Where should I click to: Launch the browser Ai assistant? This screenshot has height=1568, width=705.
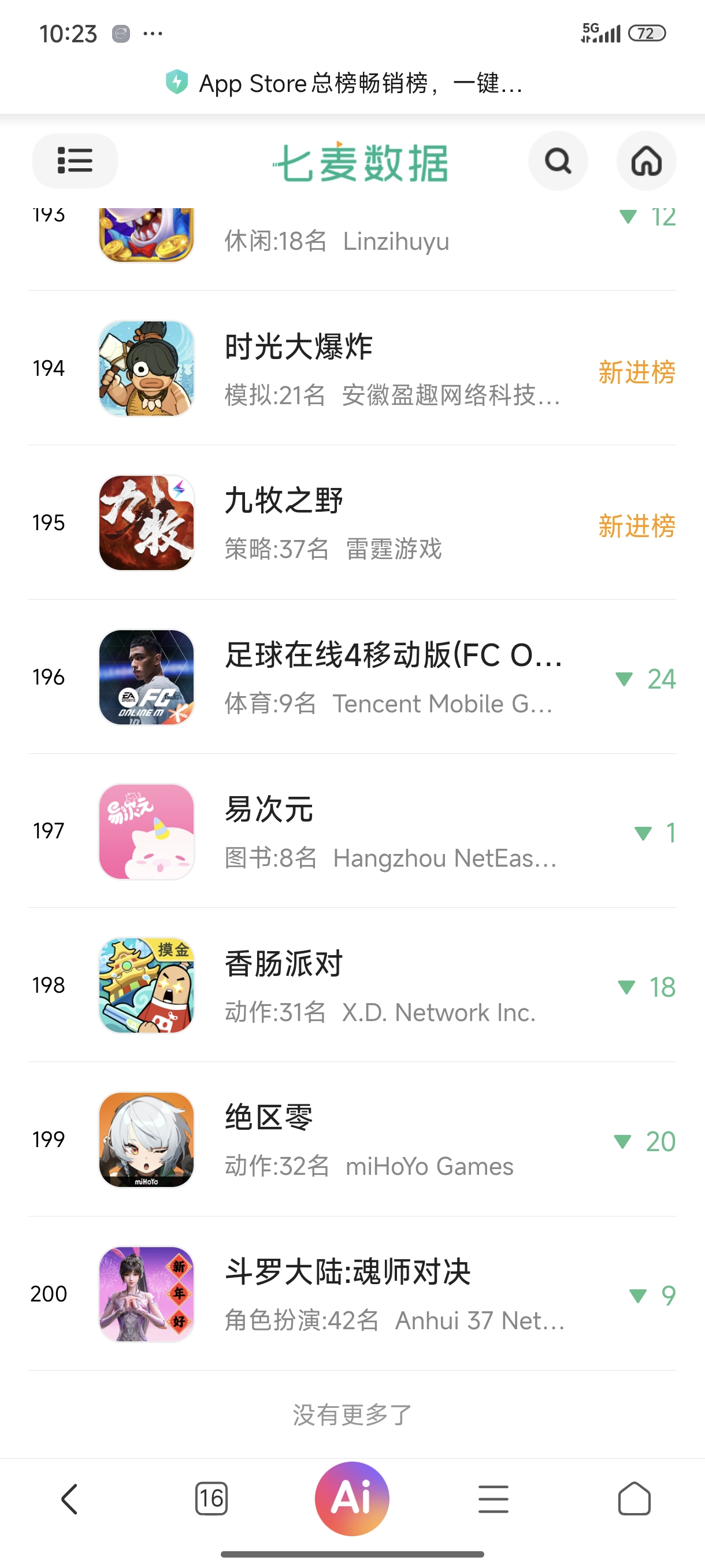click(x=352, y=1498)
